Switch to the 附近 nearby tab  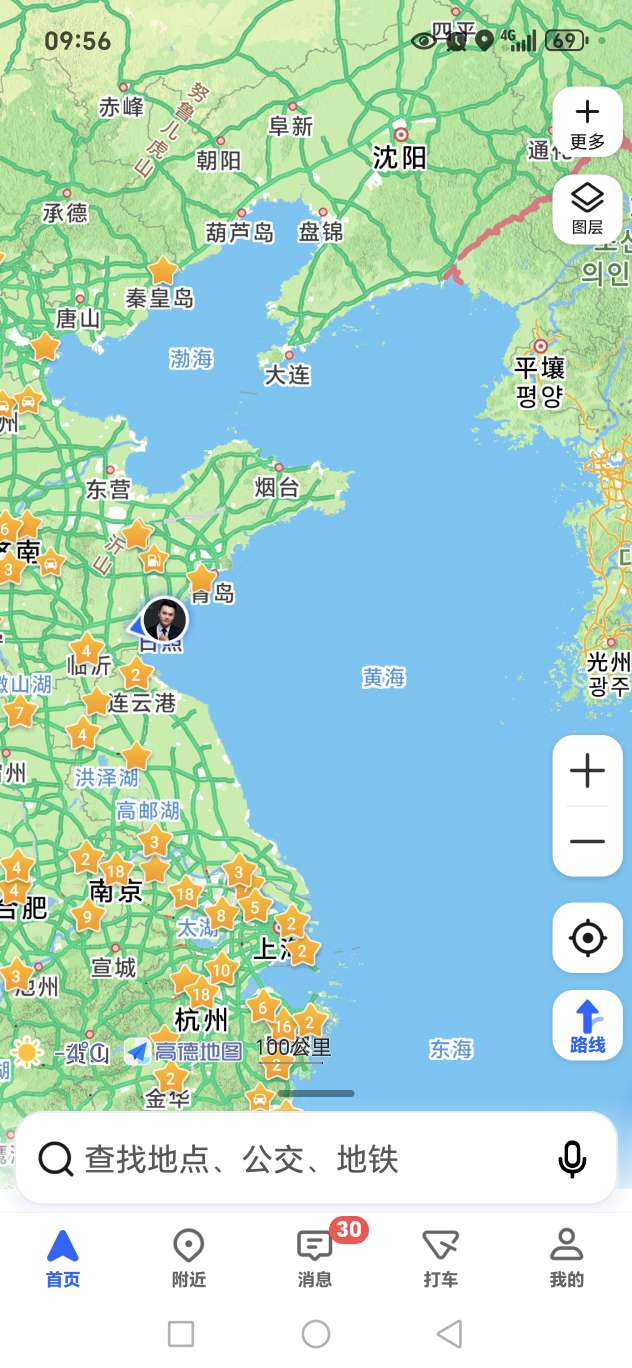tap(189, 1258)
